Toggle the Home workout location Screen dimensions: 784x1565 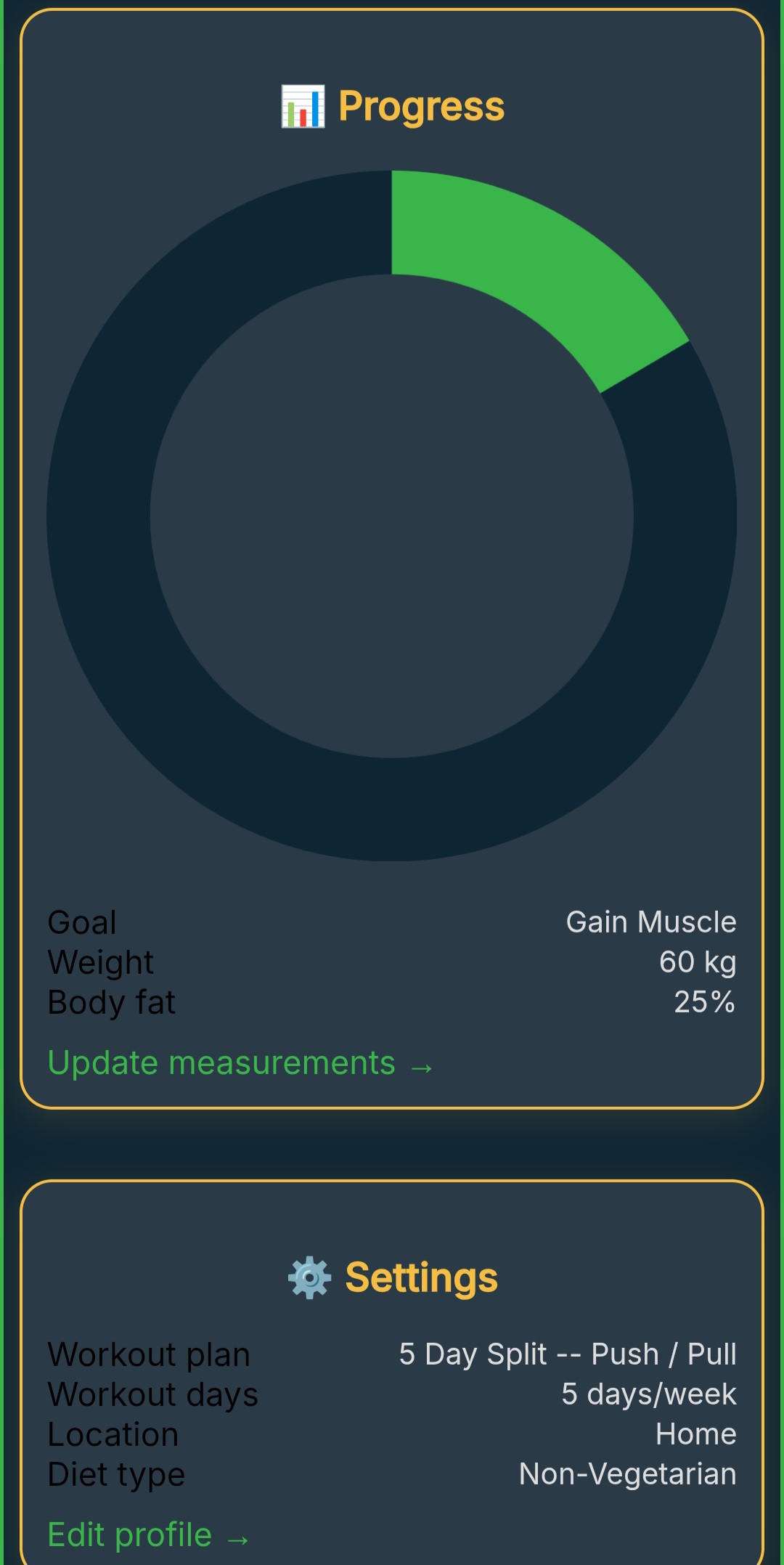(x=696, y=1434)
